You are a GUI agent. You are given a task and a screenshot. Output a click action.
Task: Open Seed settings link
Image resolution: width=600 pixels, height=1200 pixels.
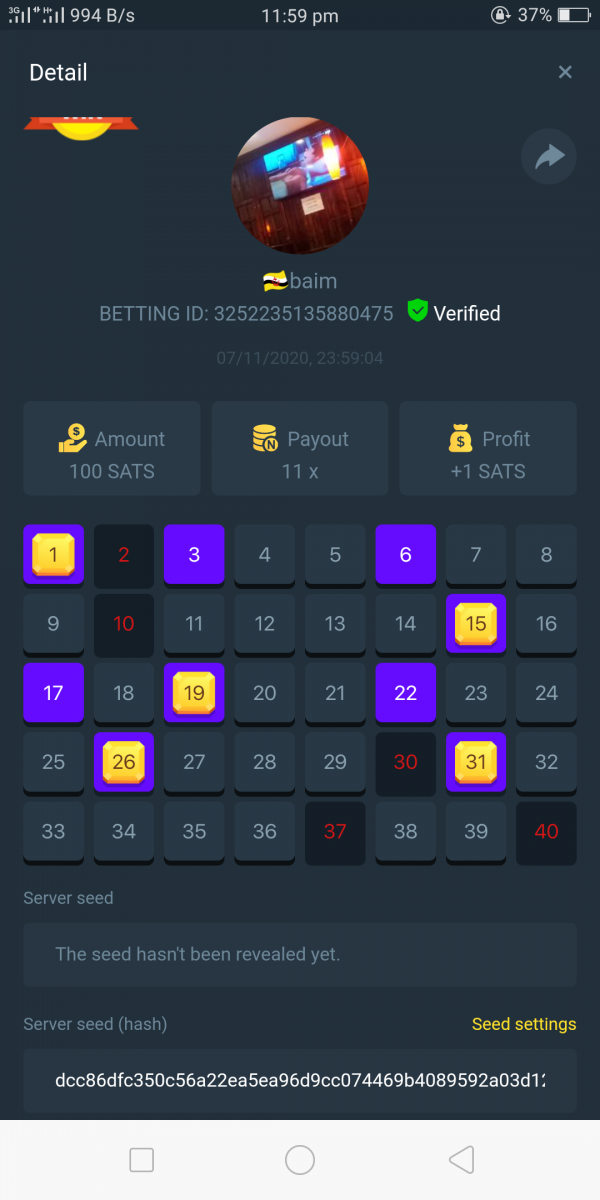pos(524,1024)
